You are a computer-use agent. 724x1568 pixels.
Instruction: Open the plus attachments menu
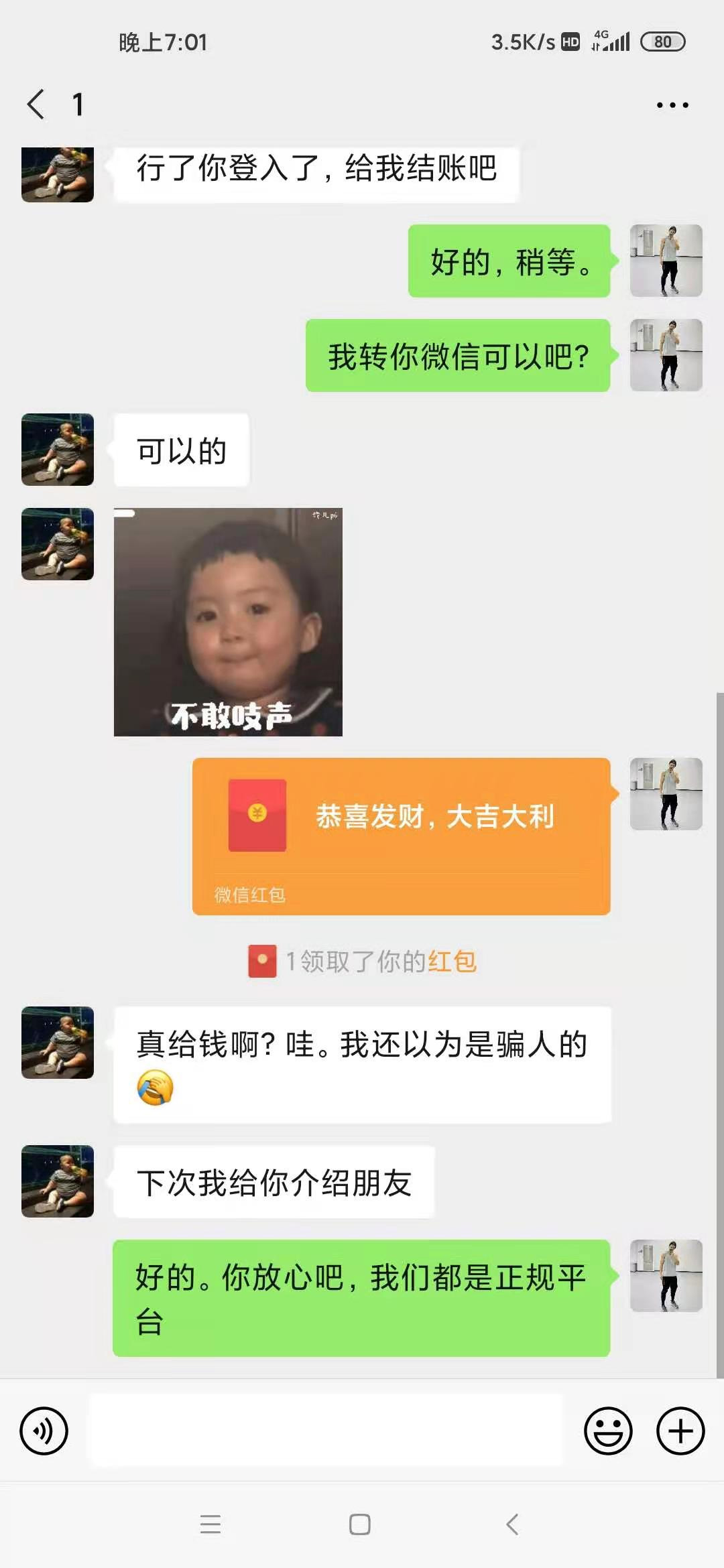pyautogui.click(x=680, y=1431)
